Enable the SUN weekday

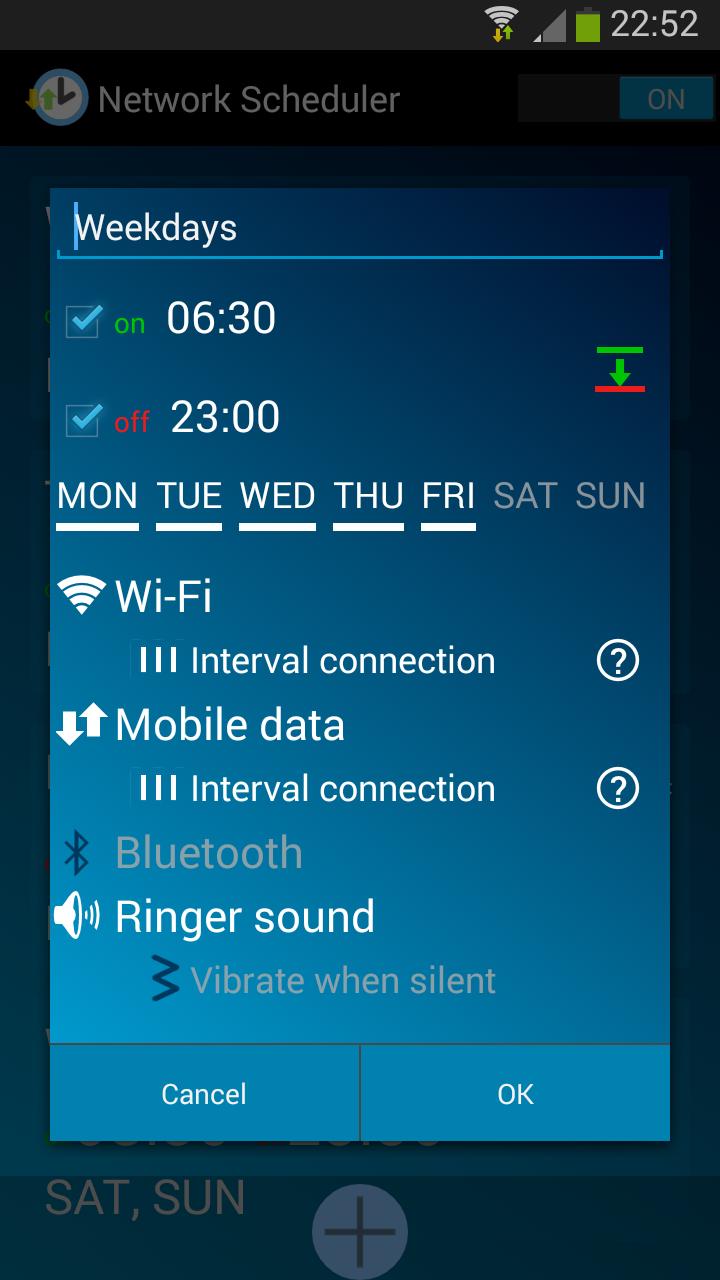610,495
